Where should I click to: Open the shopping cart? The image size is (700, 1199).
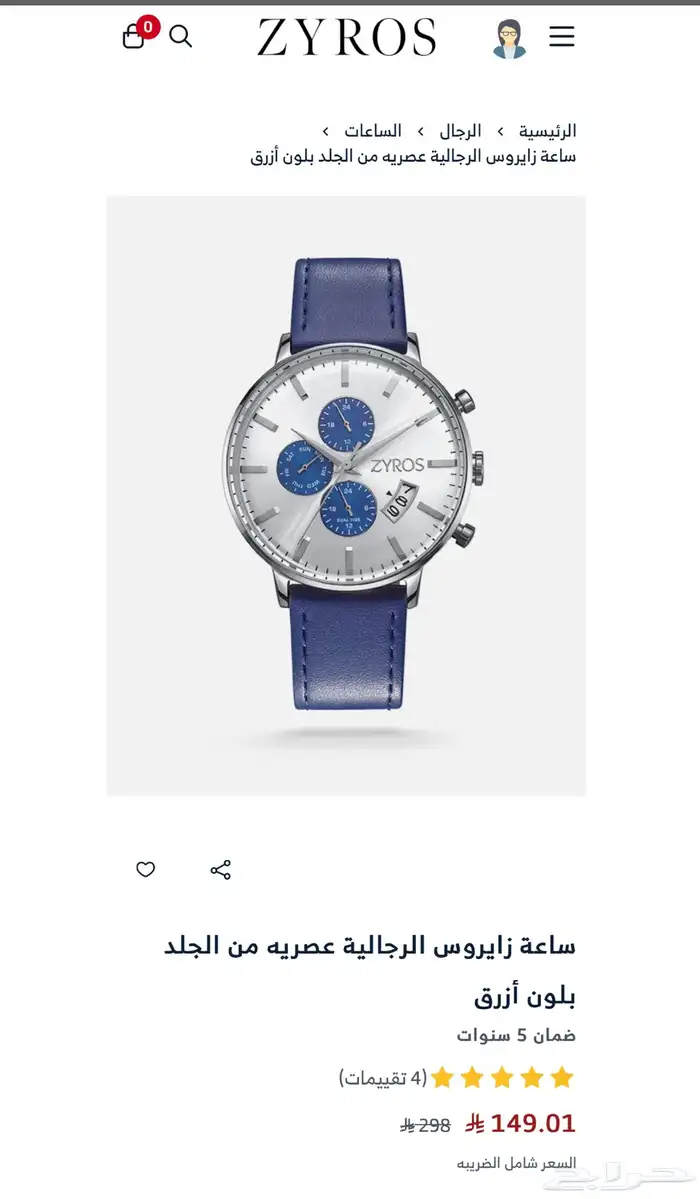(135, 35)
